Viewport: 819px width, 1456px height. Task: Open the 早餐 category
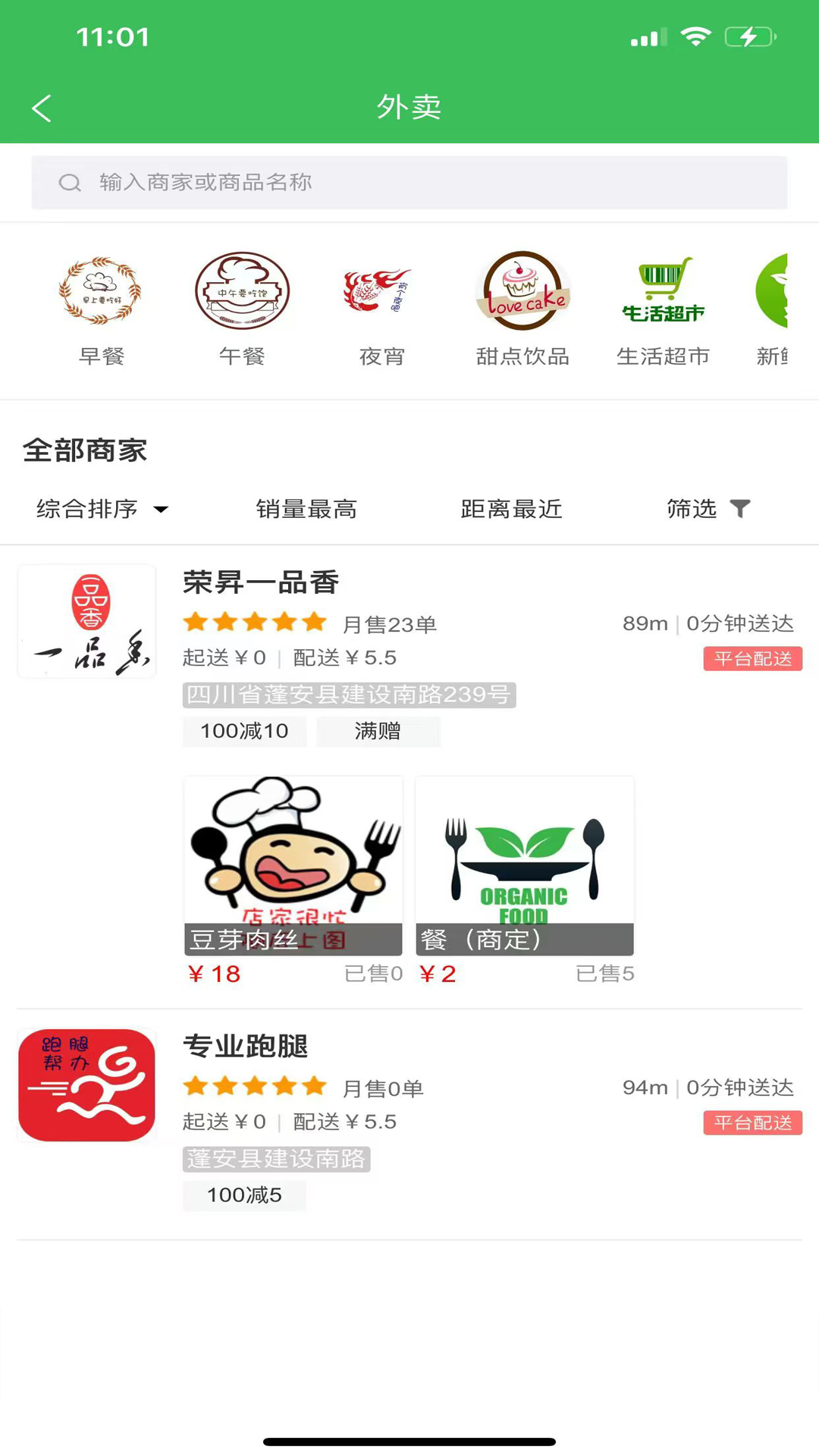tap(101, 309)
